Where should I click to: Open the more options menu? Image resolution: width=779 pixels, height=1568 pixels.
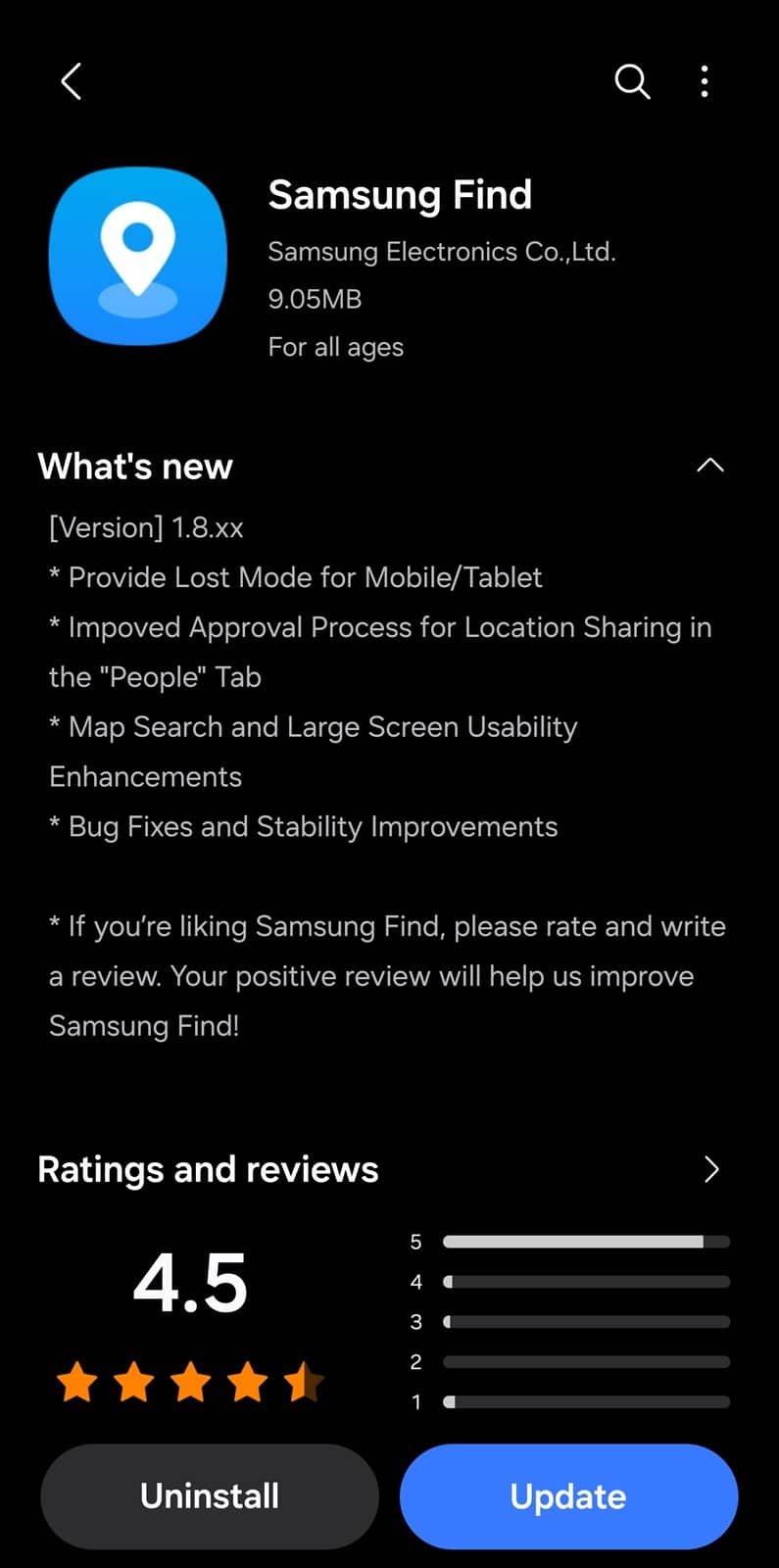coord(705,82)
